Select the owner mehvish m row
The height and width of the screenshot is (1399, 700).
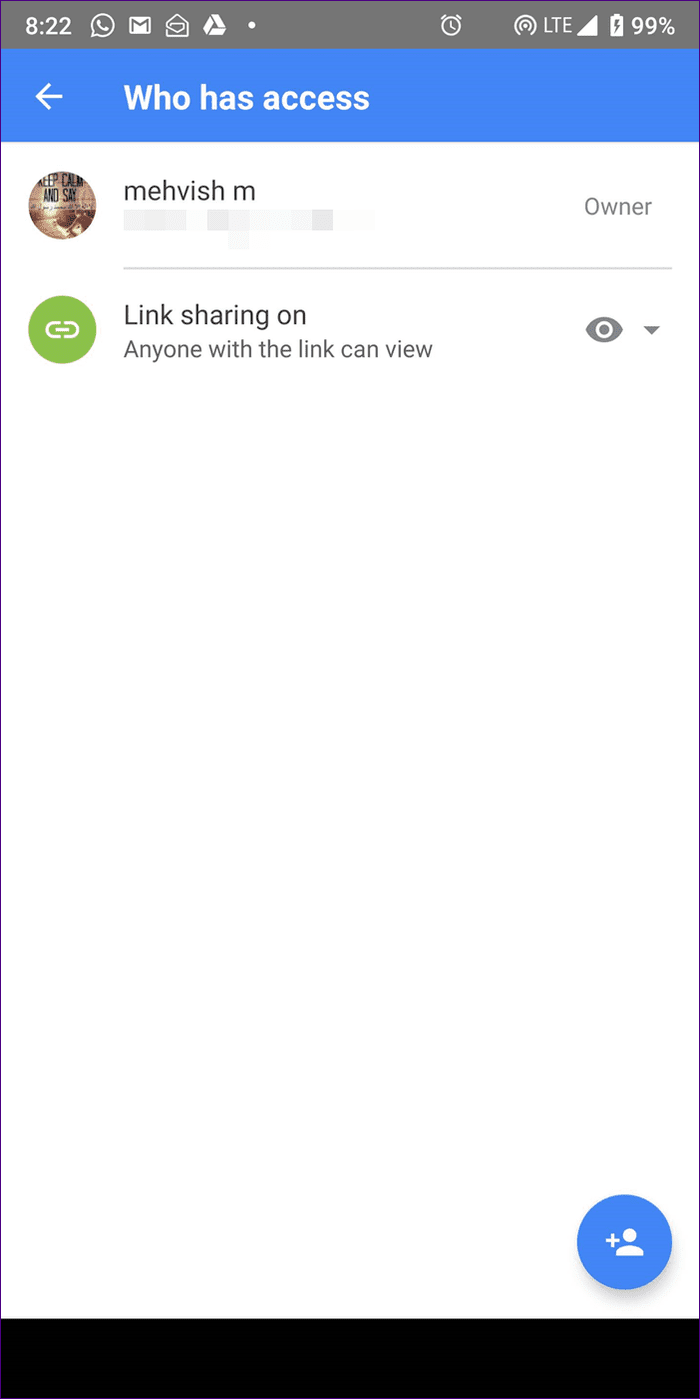tap(350, 206)
